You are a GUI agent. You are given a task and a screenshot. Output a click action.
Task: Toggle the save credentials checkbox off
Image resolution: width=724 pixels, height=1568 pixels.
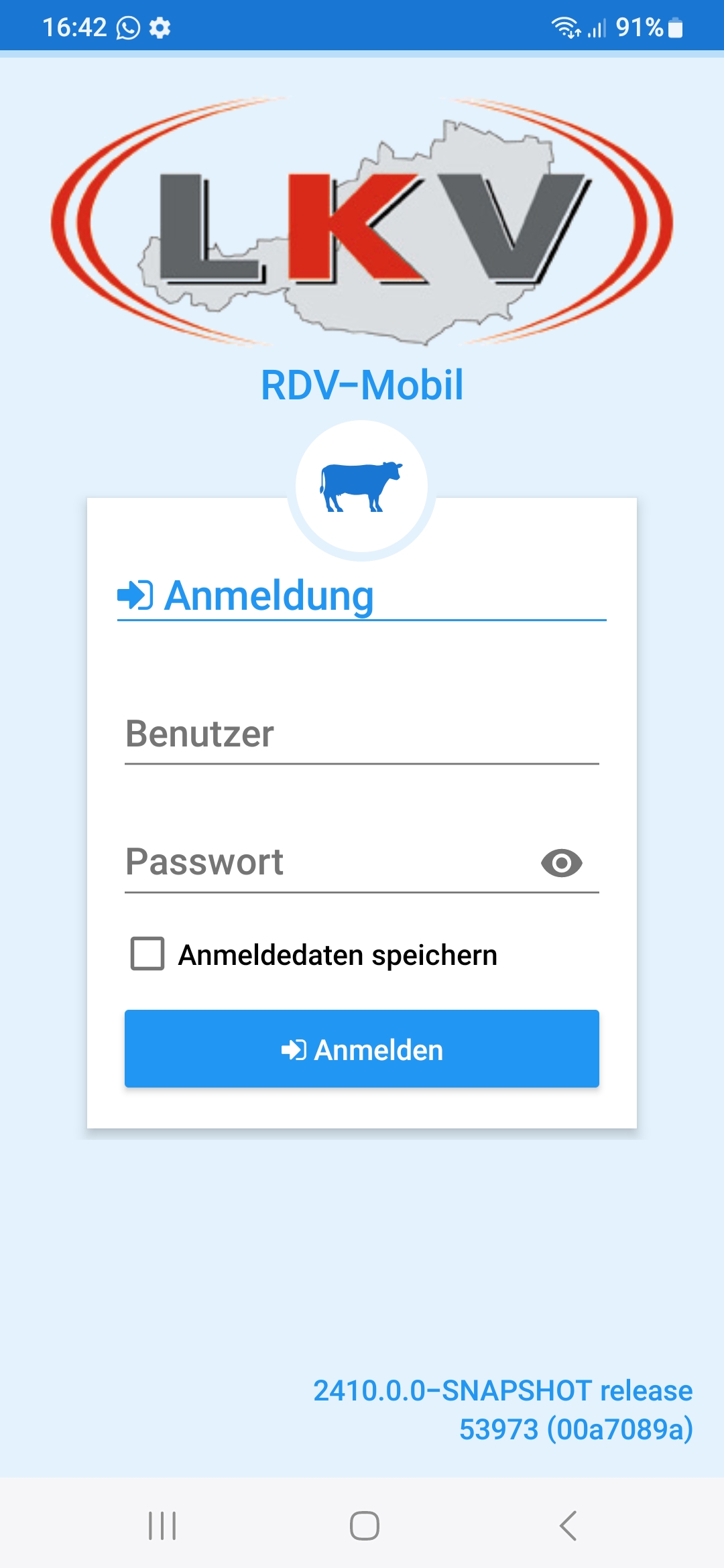[147, 954]
